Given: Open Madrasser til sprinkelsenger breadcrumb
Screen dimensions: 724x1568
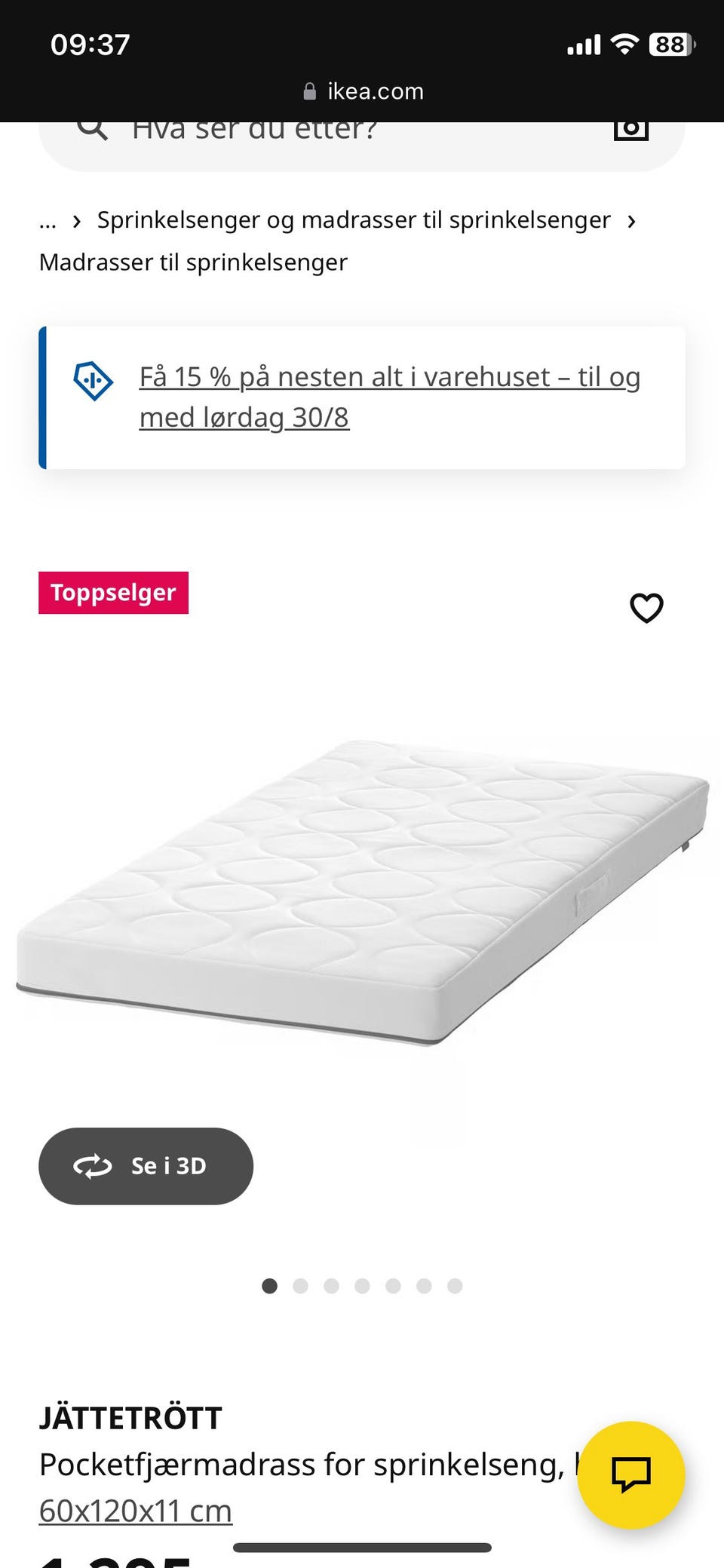Looking at the screenshot, I should pos(192,262).
